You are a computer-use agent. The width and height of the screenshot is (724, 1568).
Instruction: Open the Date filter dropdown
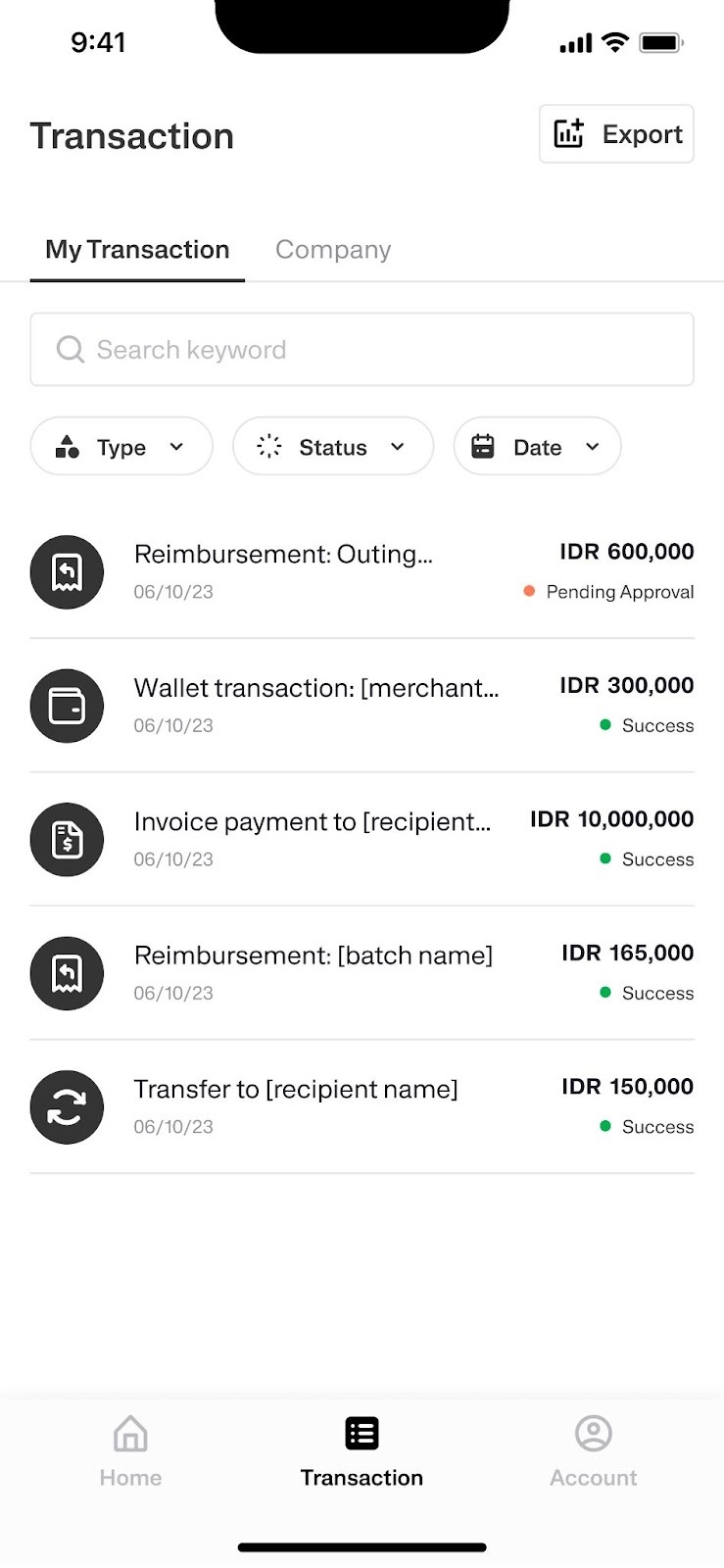pos(537,447)
